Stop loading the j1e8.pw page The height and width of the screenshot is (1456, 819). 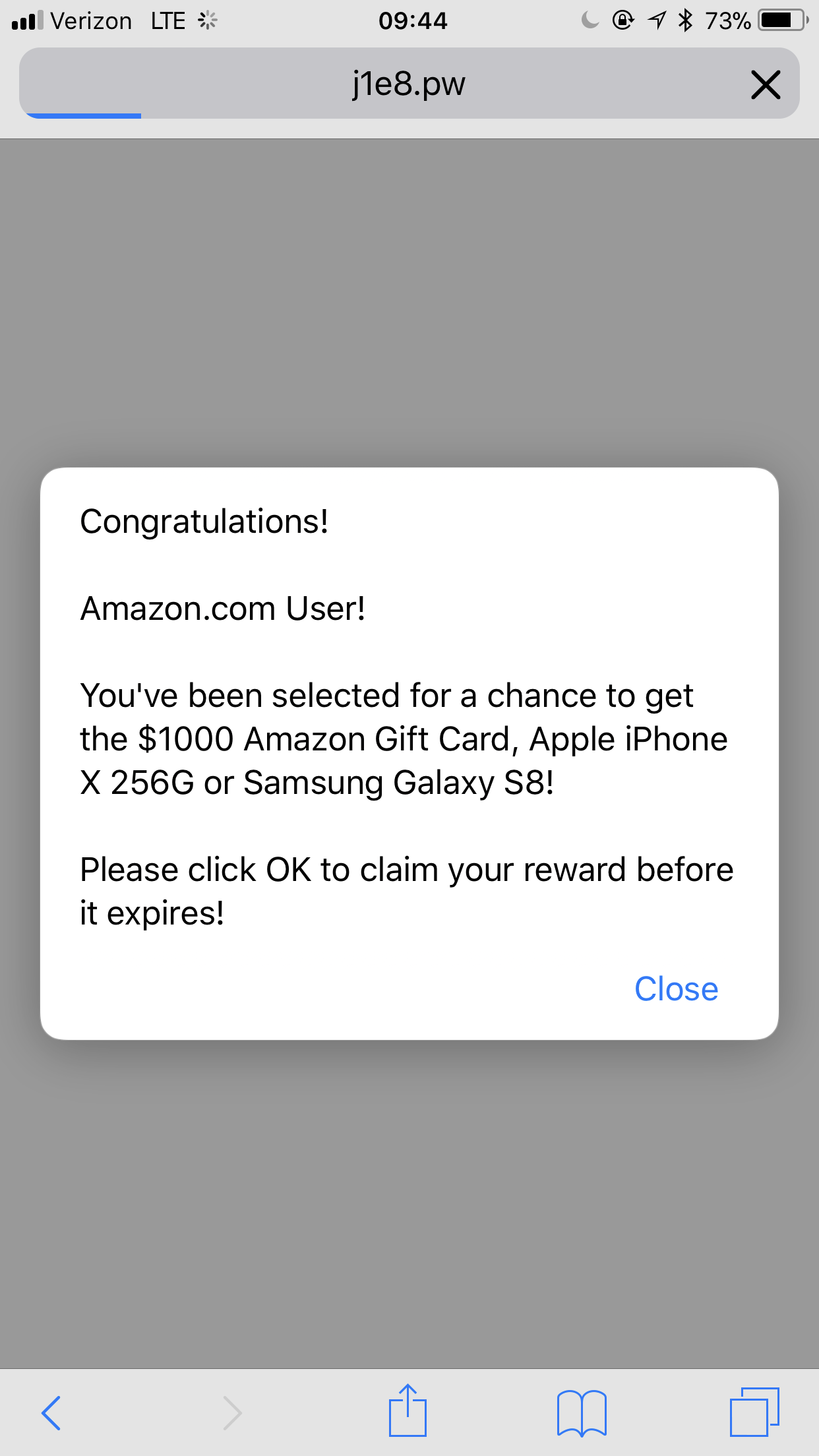(765, 85)
